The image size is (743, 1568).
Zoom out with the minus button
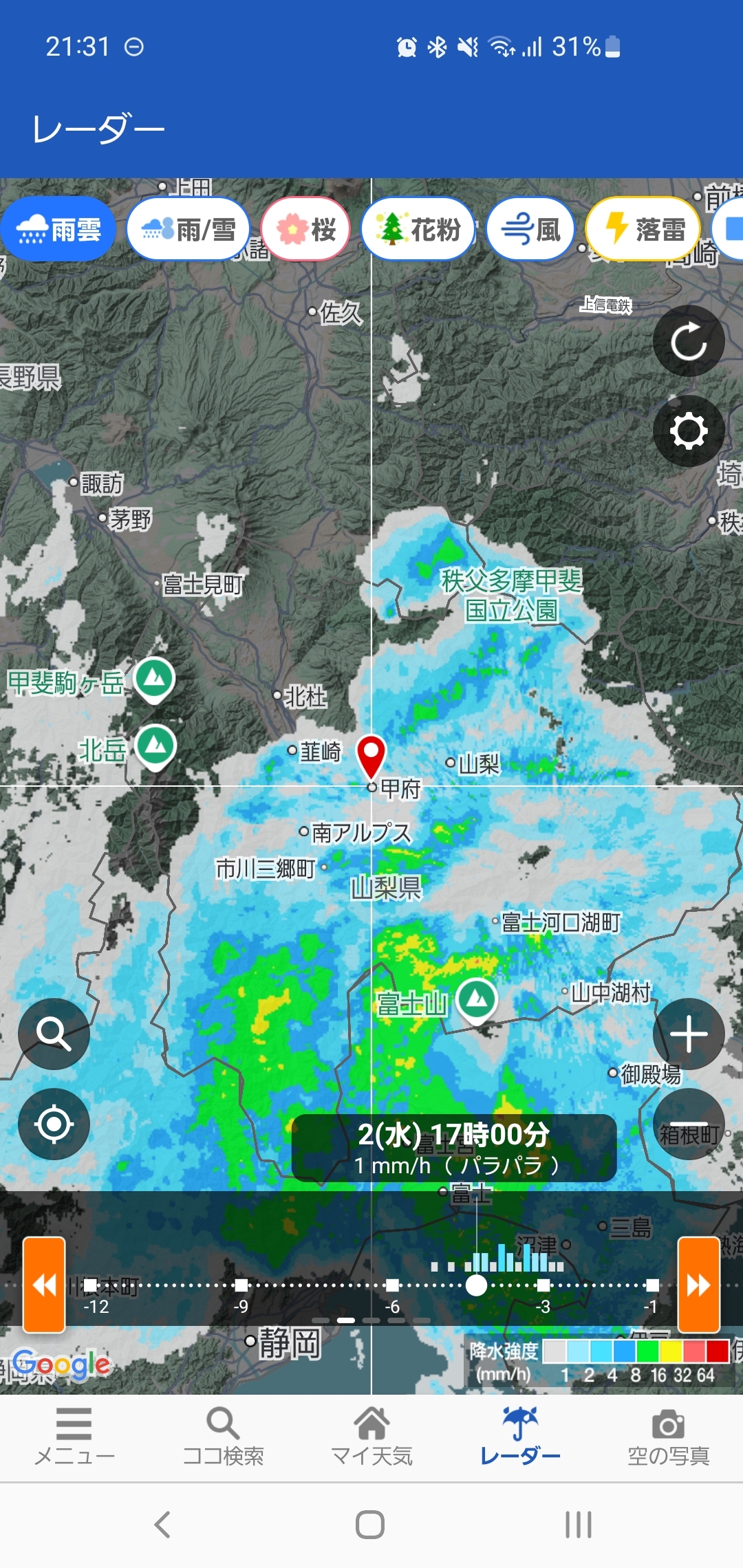688,1124
